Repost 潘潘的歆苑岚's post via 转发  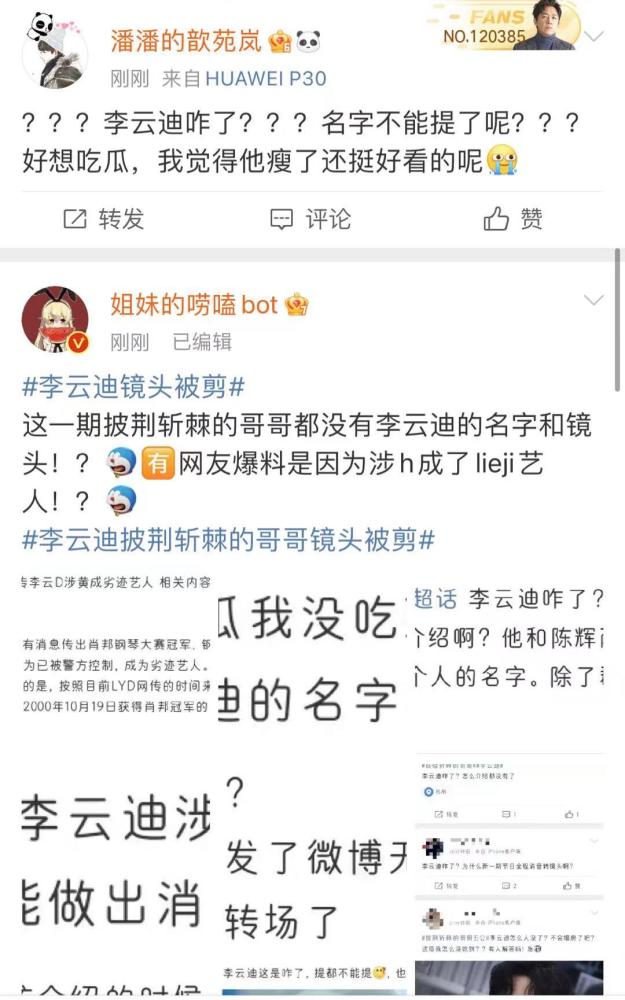click(104, 219)
